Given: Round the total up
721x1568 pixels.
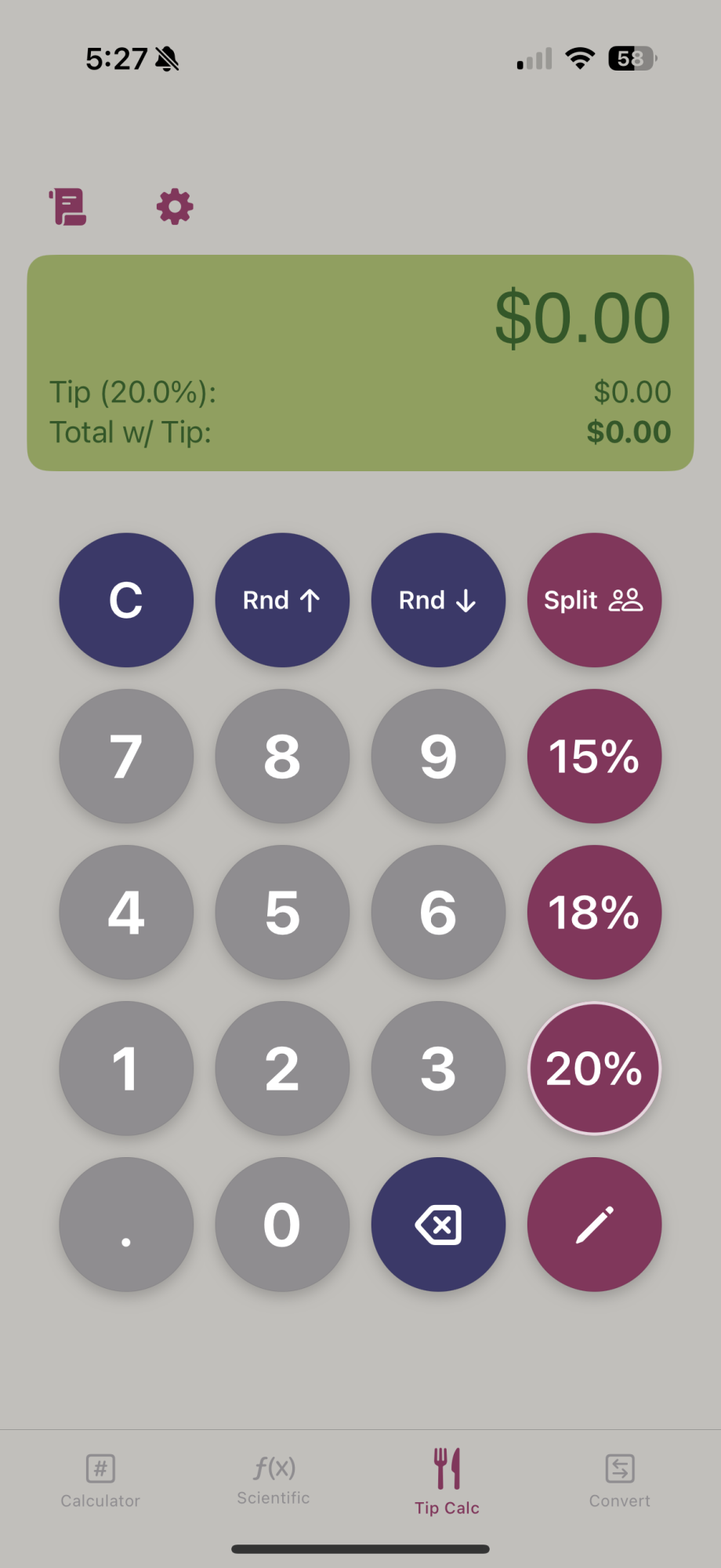Looking at the screenshot, I should [282, 601].
